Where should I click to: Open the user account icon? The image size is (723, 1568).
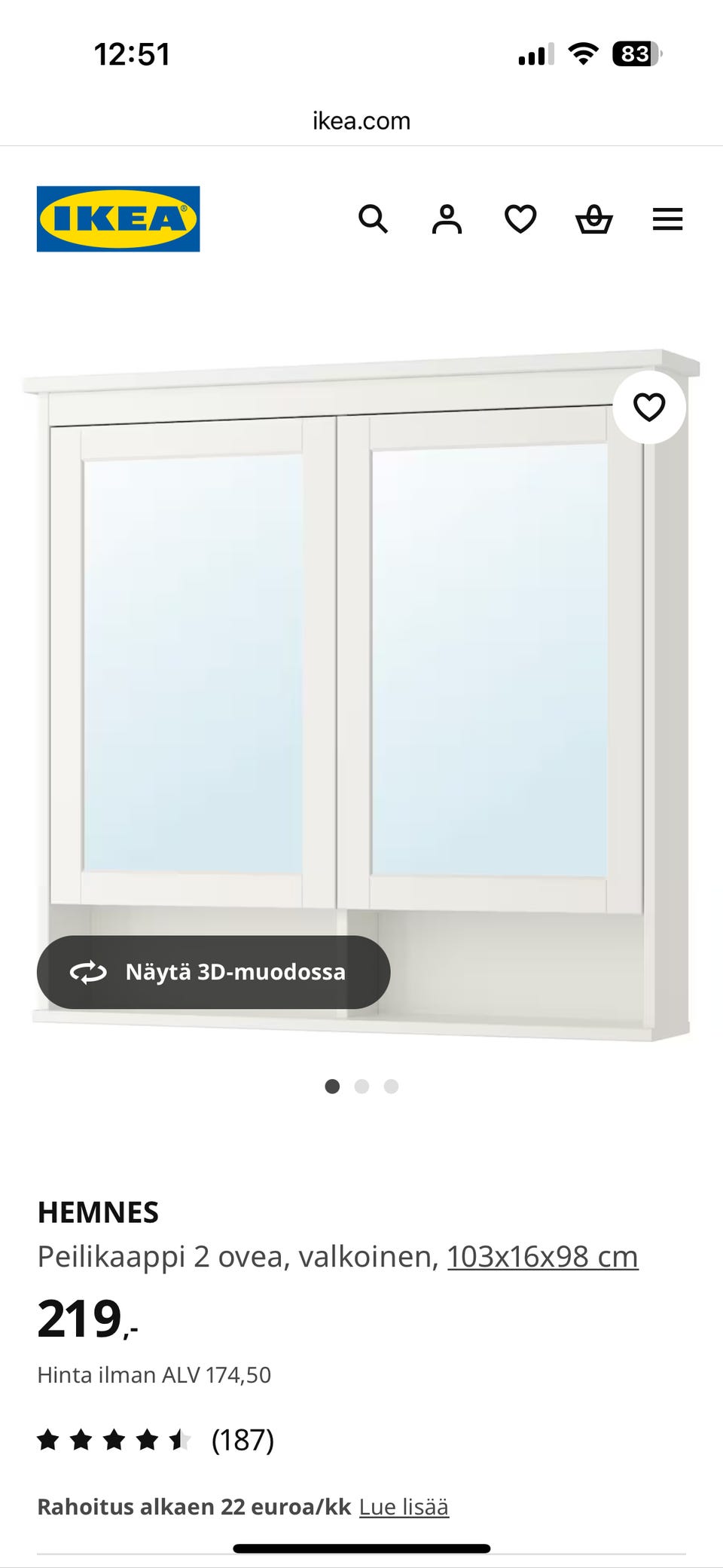click(x=447, y=219)
